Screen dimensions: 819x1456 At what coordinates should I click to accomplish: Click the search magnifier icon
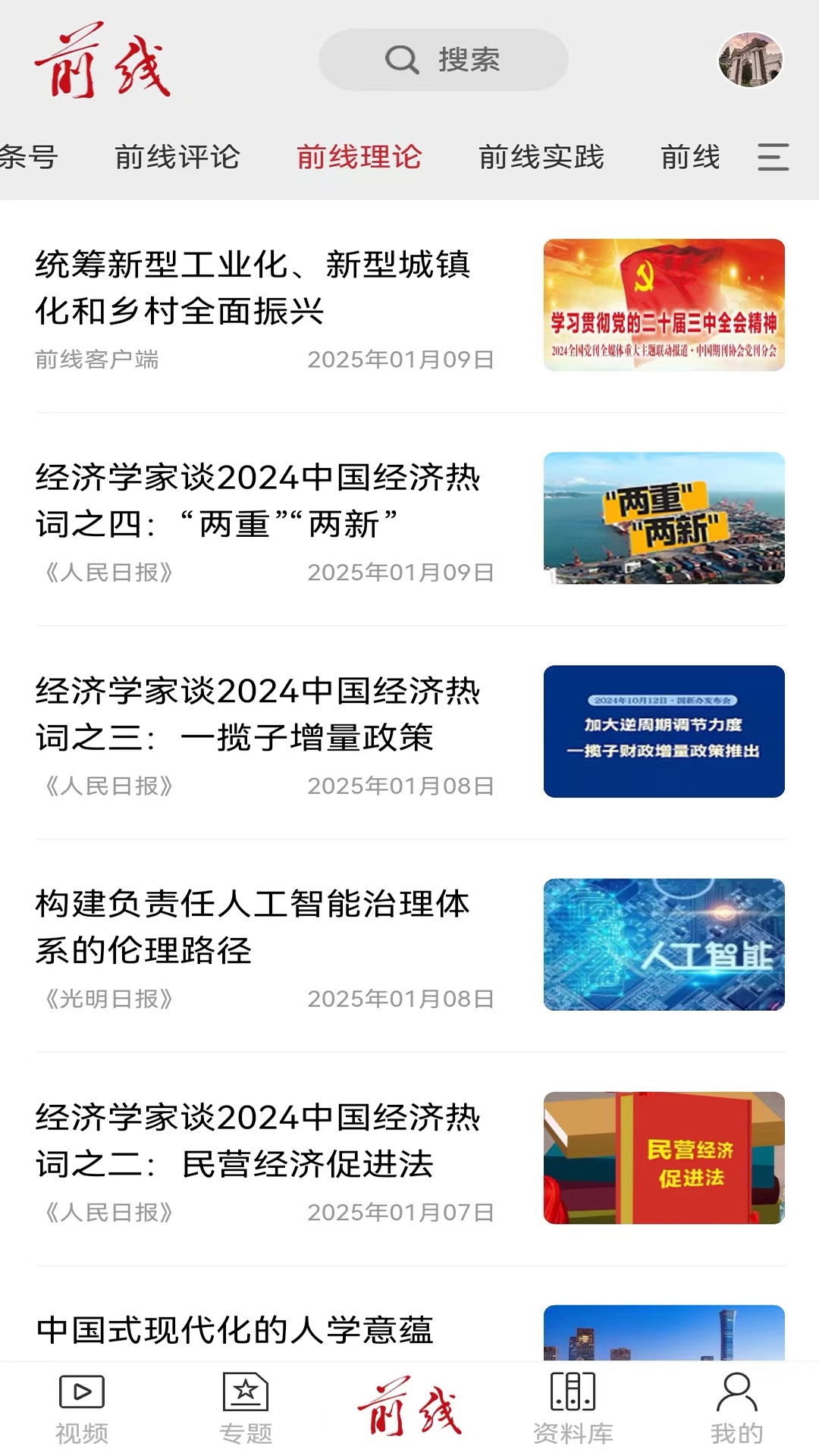point(401,61)
